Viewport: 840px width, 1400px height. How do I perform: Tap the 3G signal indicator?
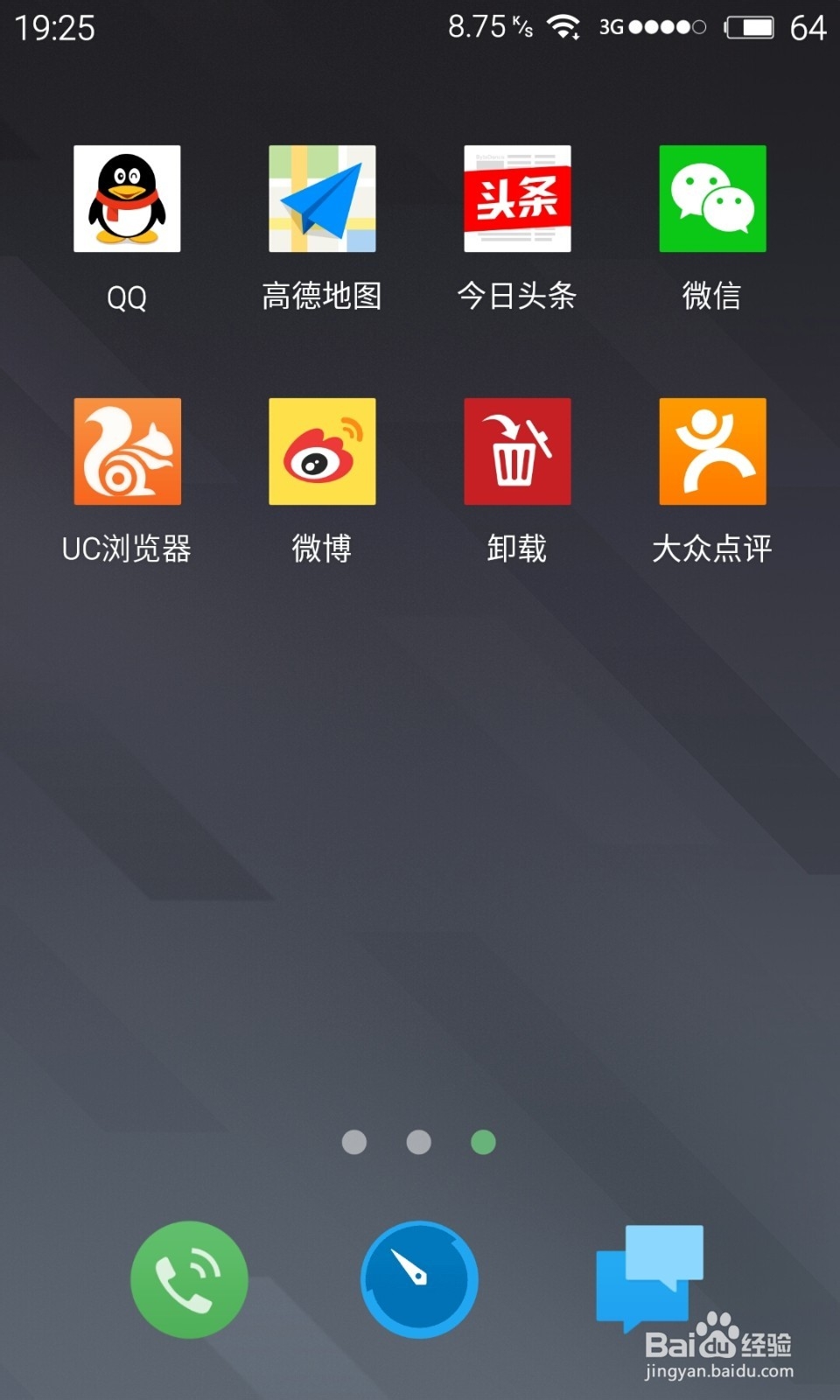click(652, 26)
